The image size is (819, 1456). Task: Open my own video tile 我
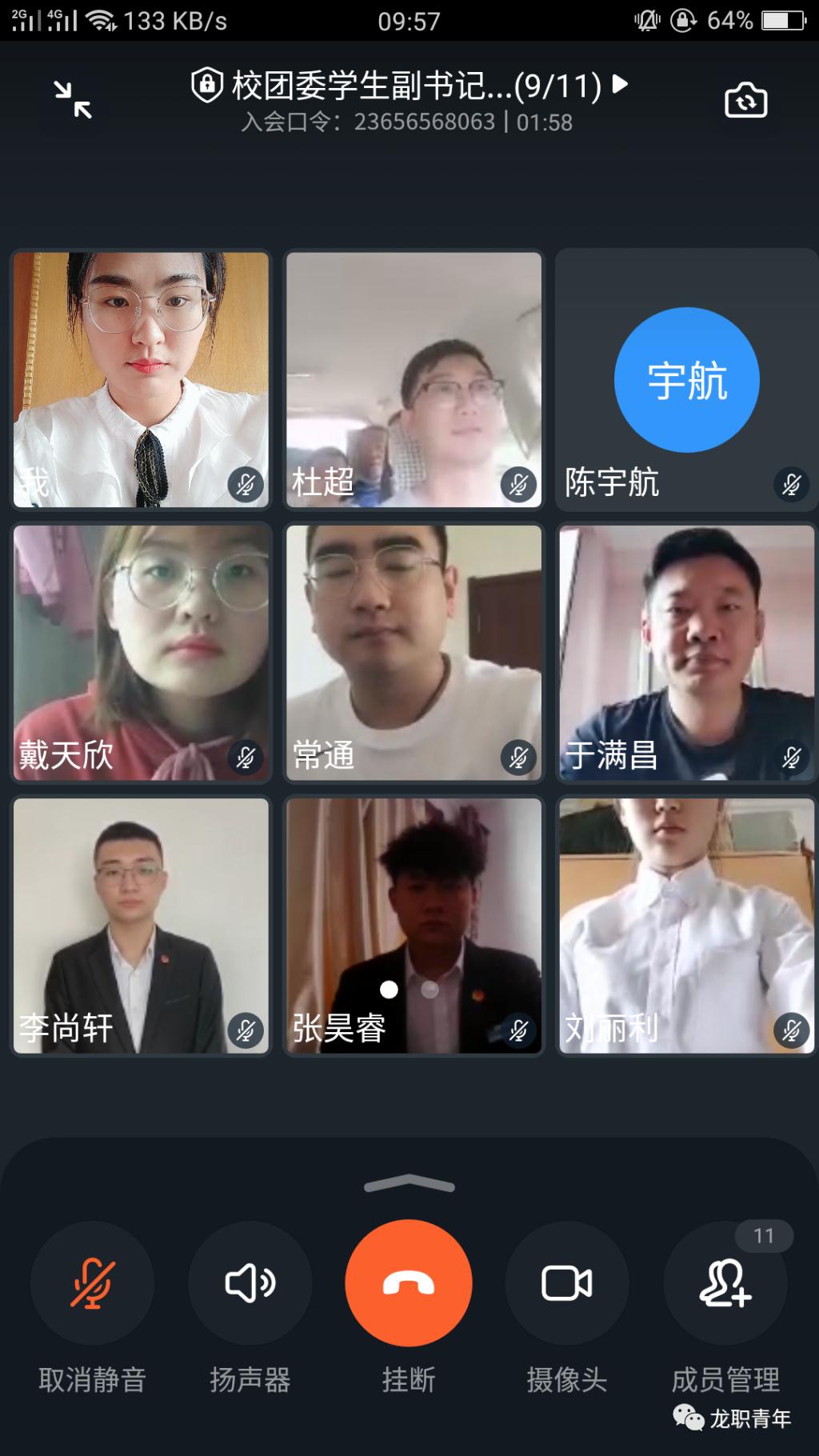141,380
